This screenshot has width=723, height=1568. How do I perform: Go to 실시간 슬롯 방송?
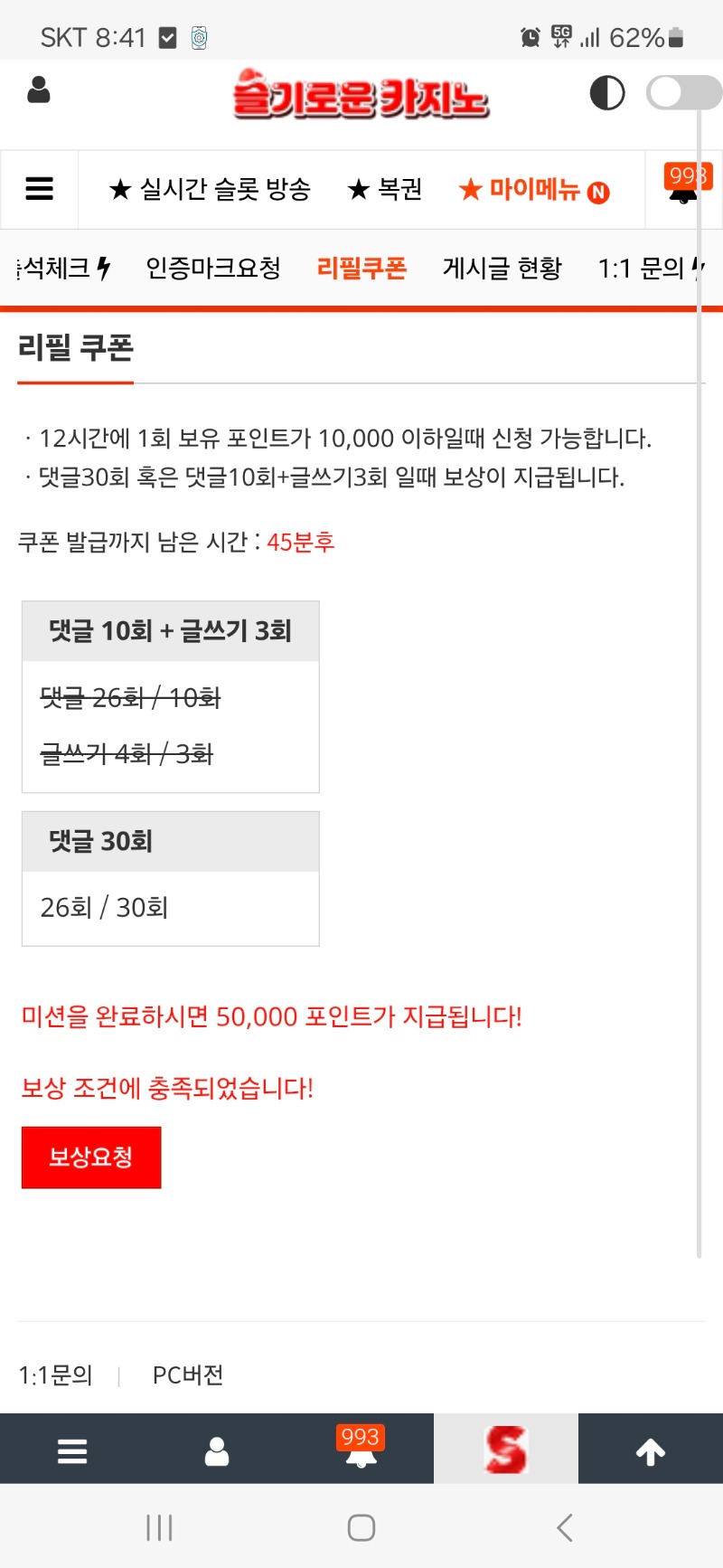pyautogui.click(x=210, y=189)
